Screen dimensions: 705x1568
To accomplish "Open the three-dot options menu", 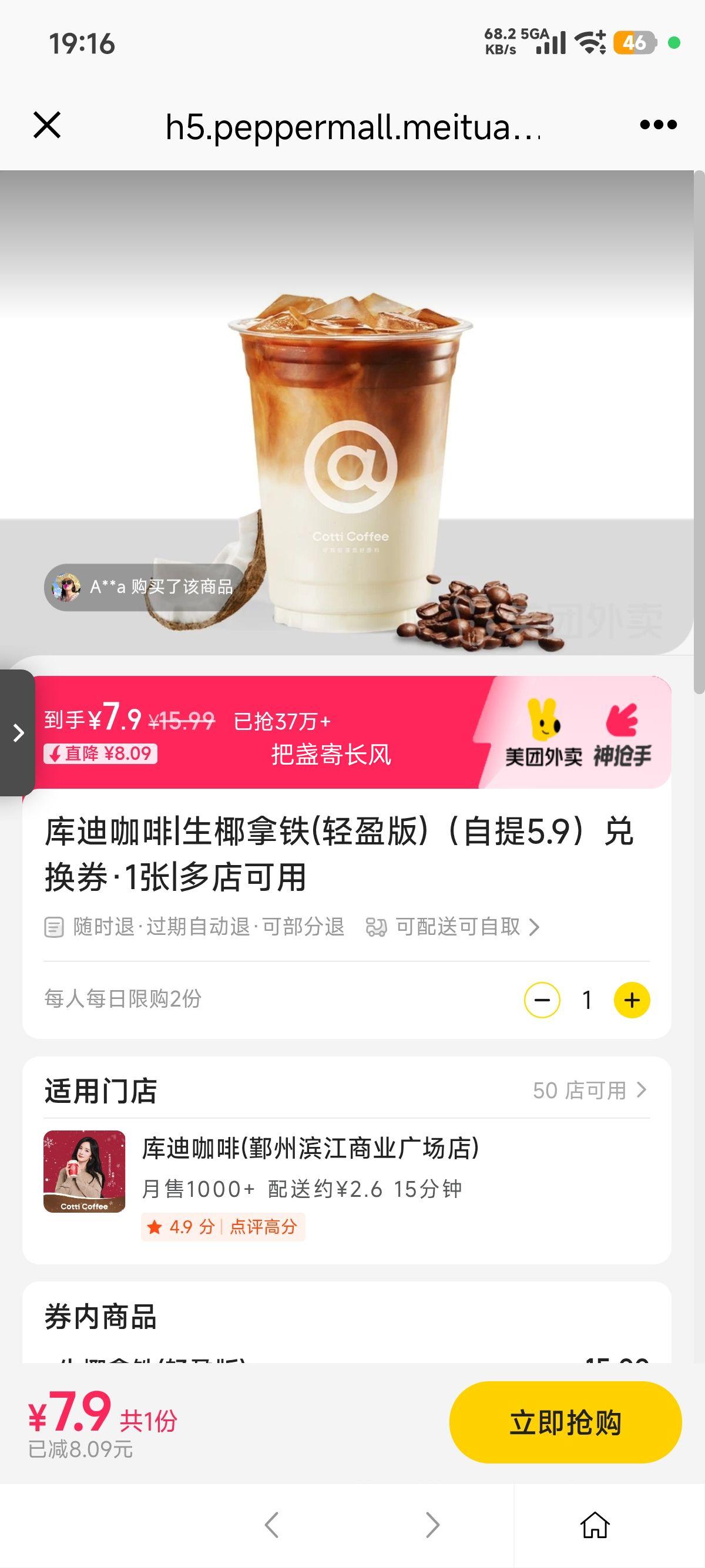I will [x=656, y=125].
